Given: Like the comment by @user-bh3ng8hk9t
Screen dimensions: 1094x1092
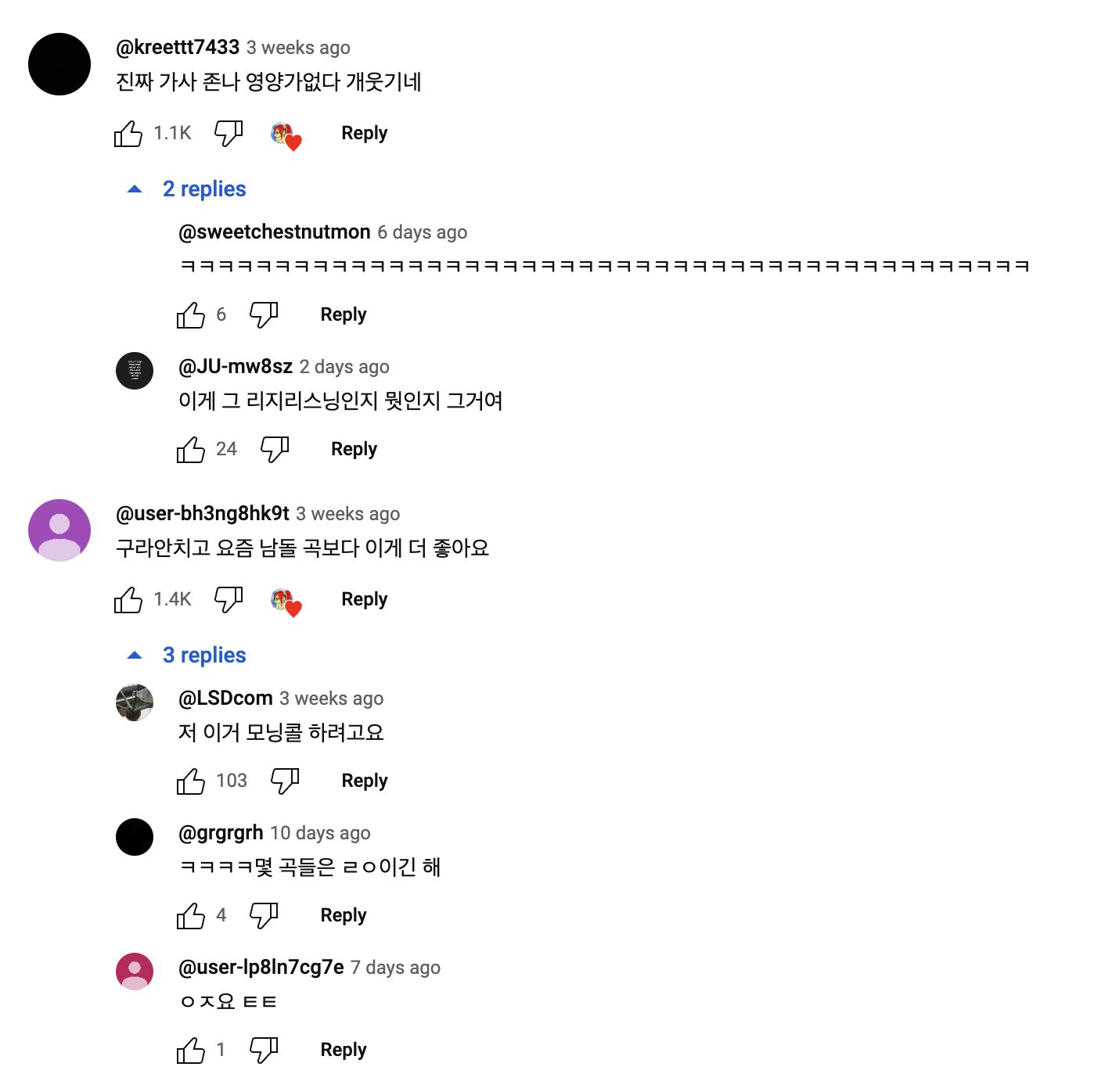Looking at the screenshot, I should tap(128, 600).
